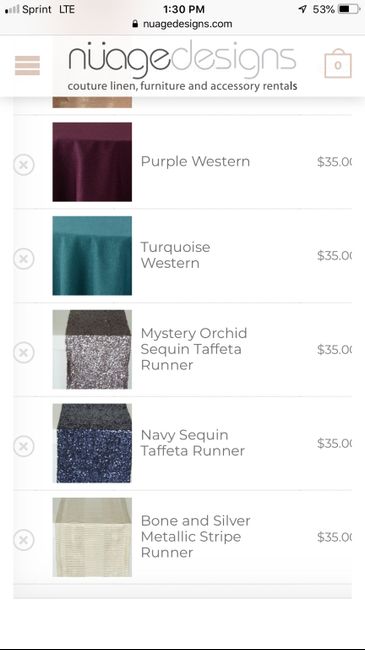Screen dimensions: 365x650
Task: Open the Purple Western product image
Action: click(x=92, y=162)
